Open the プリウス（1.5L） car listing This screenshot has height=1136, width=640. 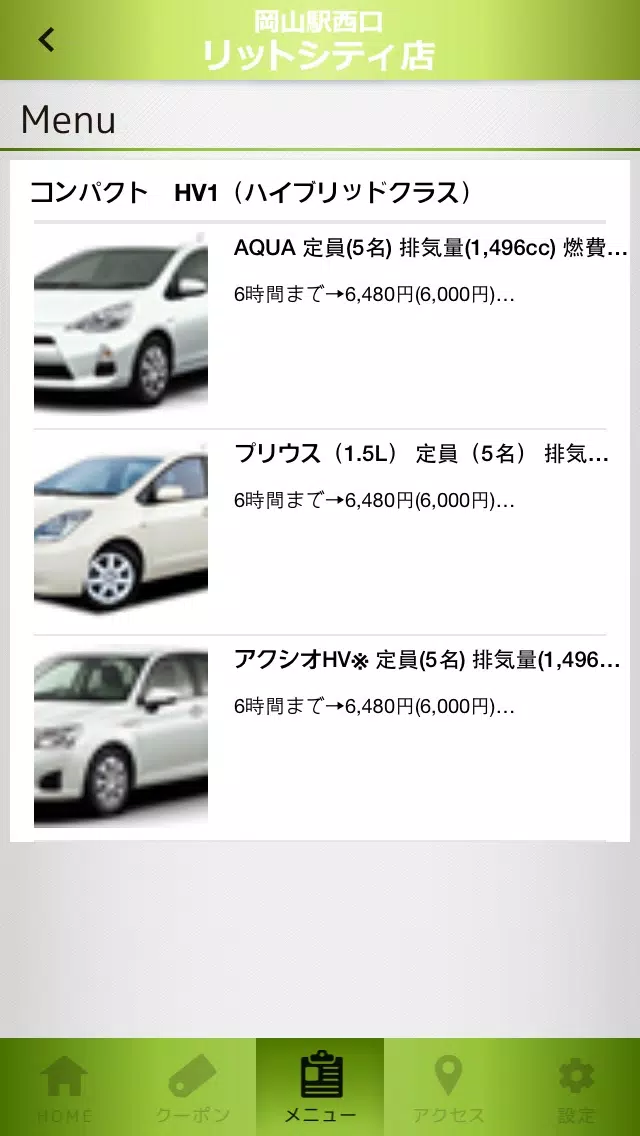click(x=320, y=531)
